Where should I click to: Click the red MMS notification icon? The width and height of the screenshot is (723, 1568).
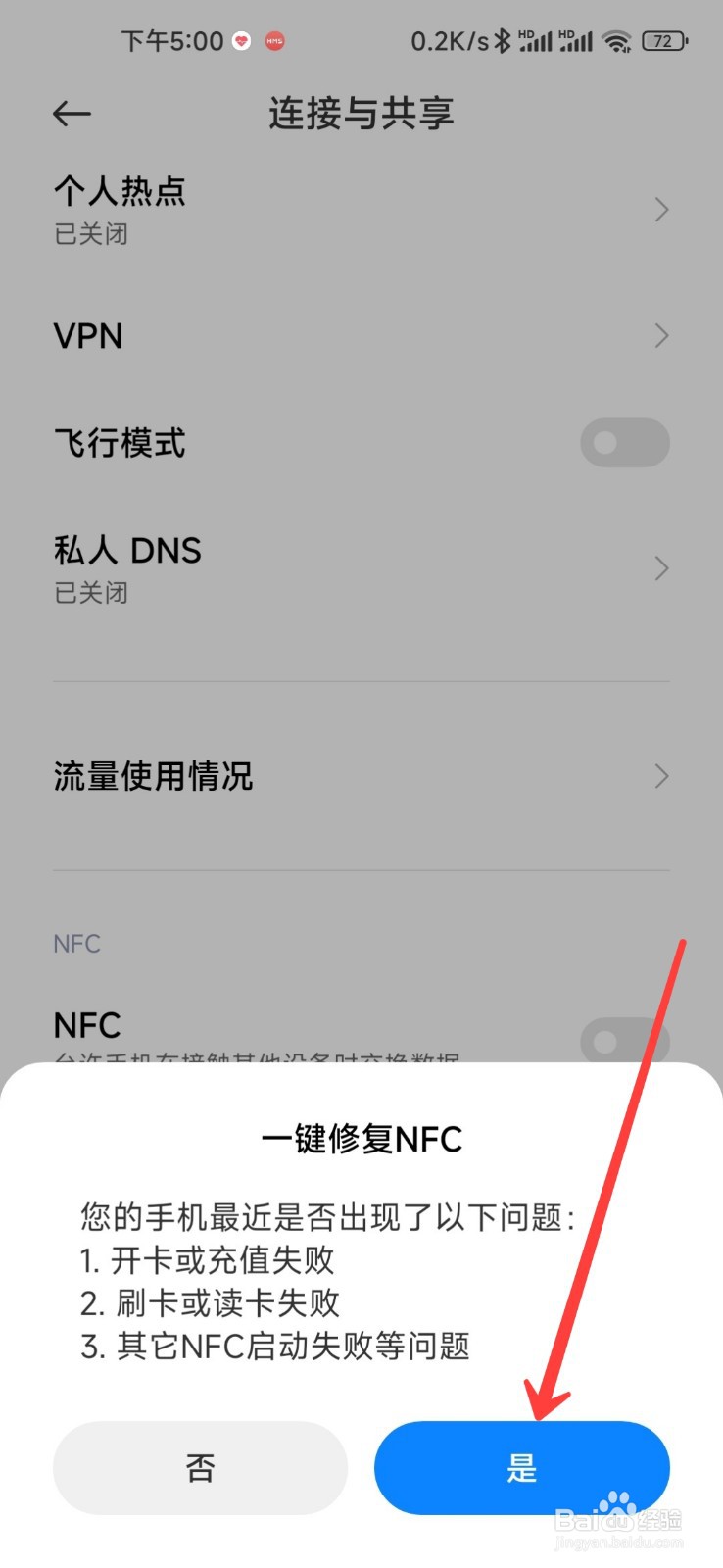(274, 41)
